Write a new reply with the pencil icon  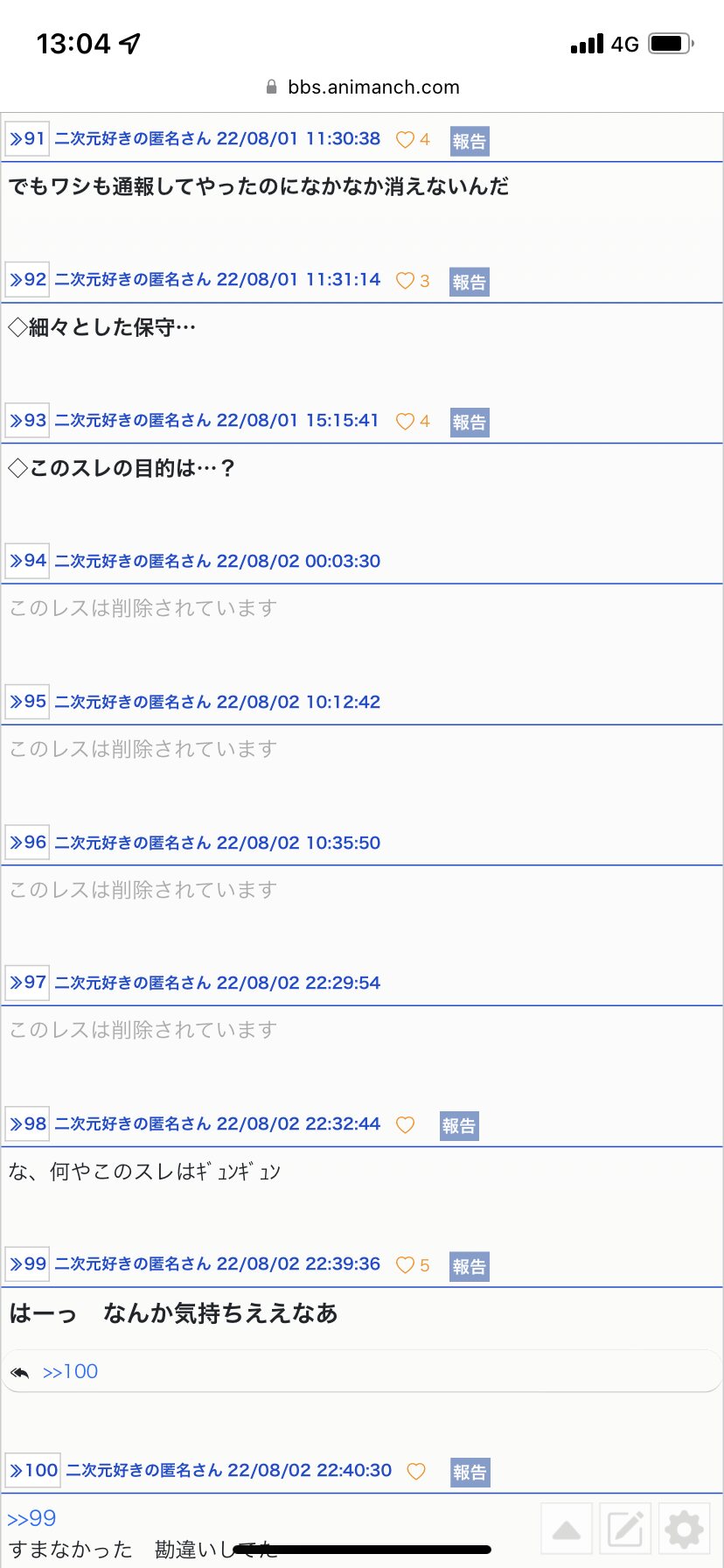pyautogui.click(x=625, y=1530)
